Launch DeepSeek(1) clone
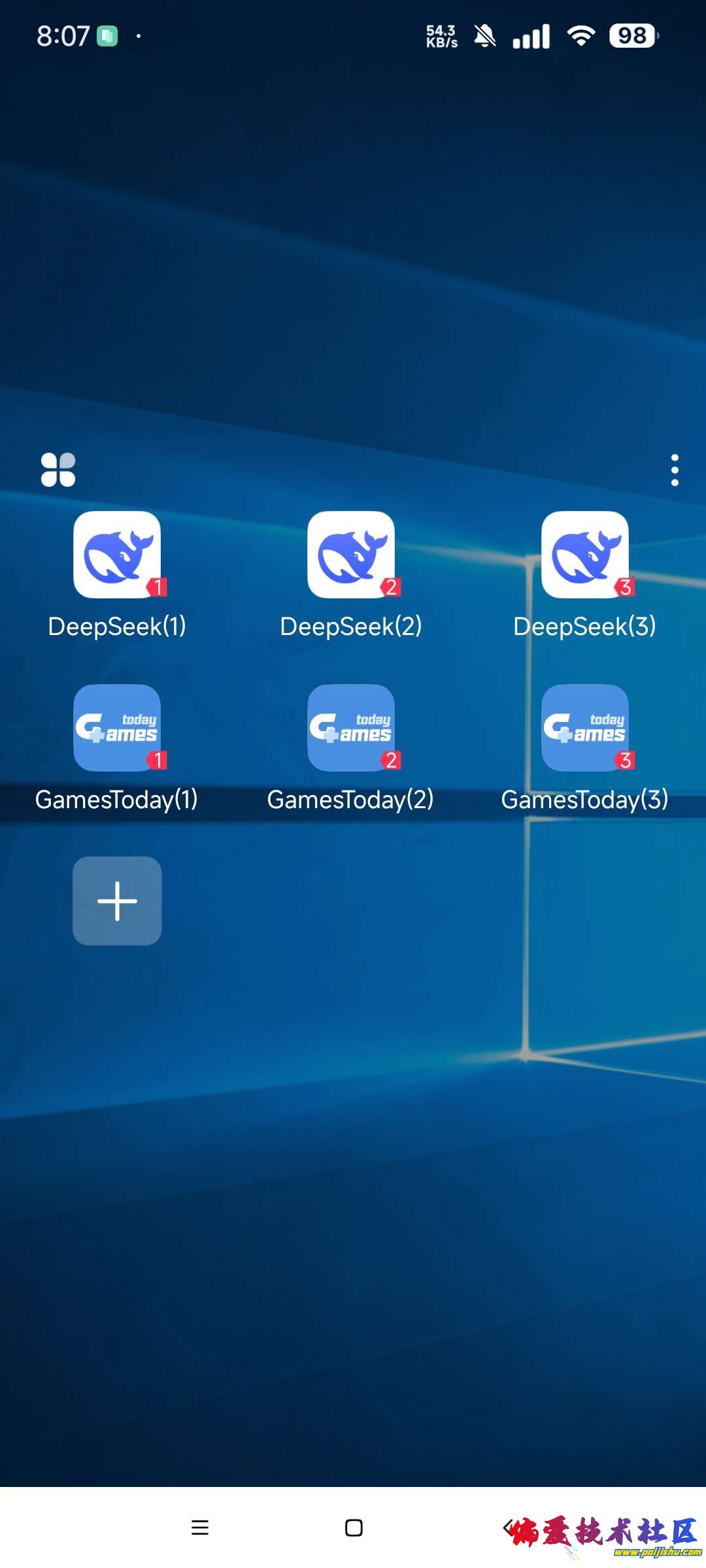The image size is (706, 1568). [x=117, y=555]
